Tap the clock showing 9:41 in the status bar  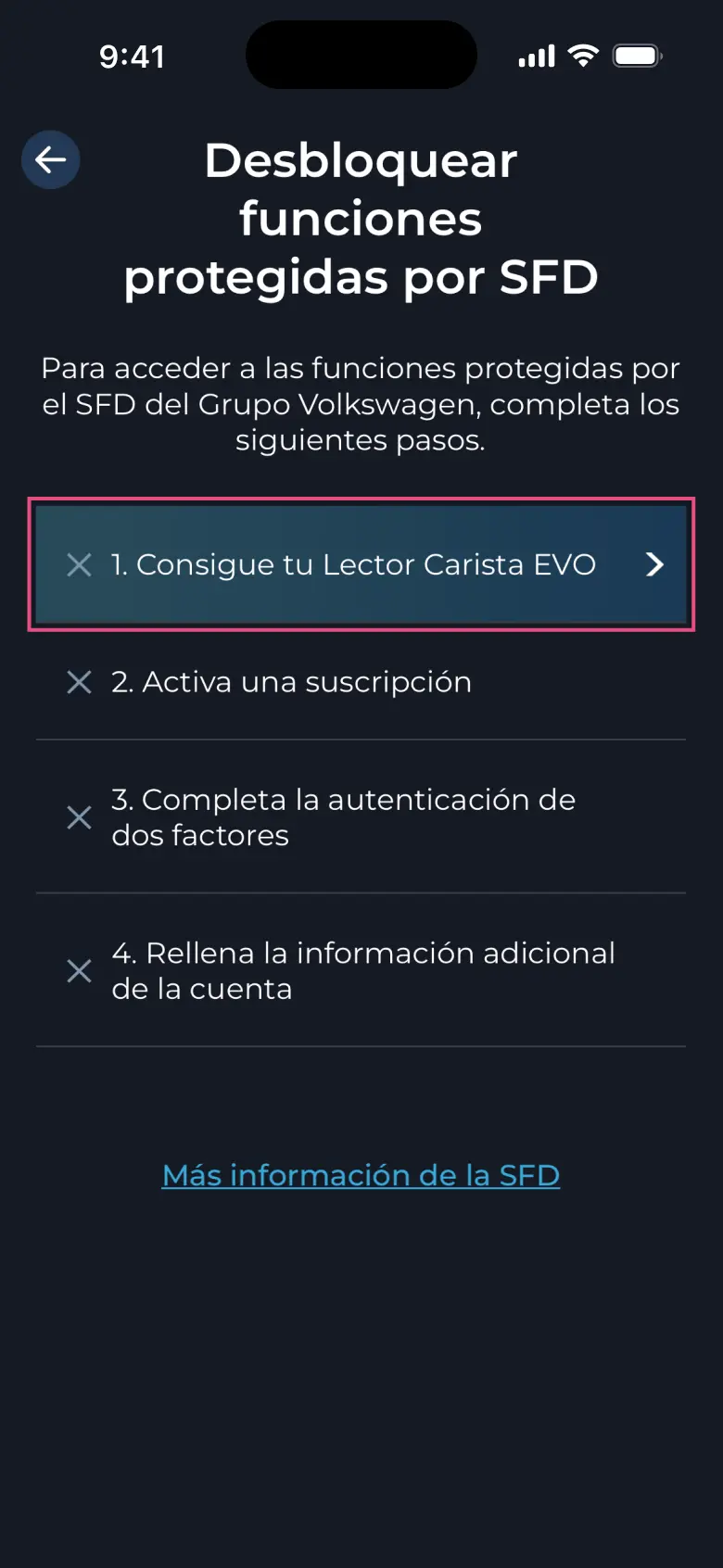click(x=133, y=56)
